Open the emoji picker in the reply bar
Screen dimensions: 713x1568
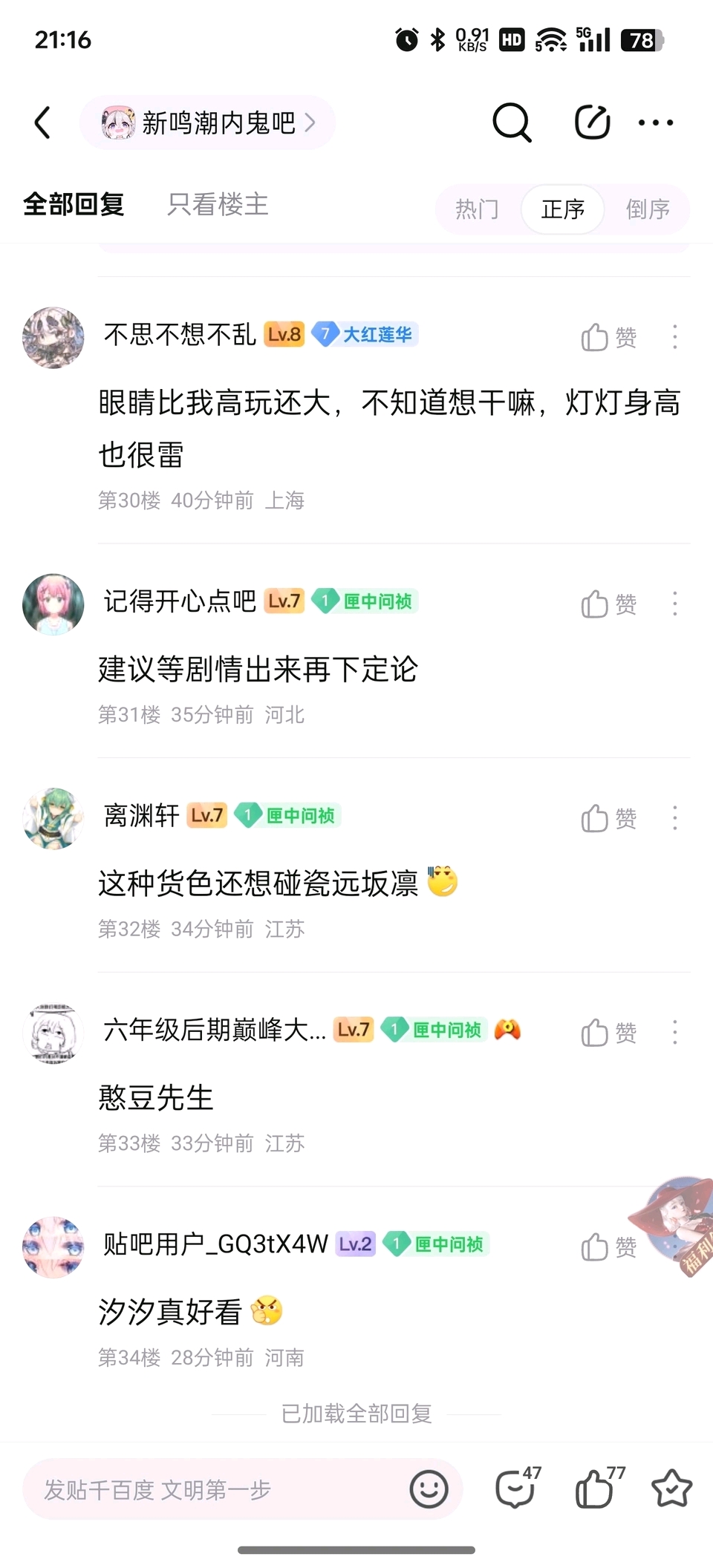tap(429, 1489)
